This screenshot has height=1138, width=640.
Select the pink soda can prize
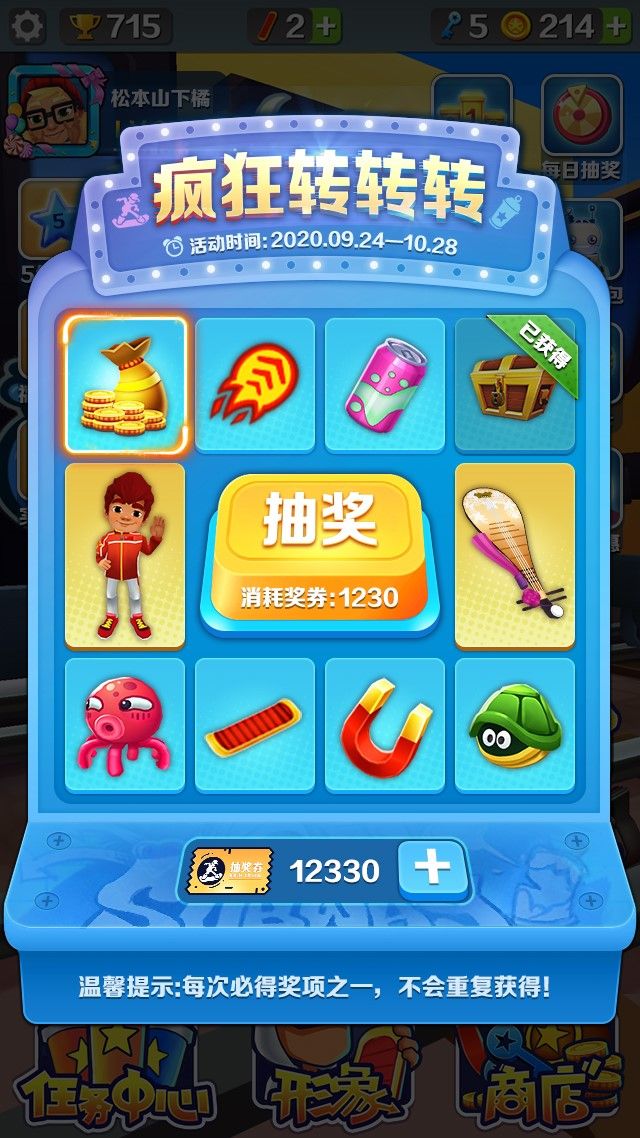tap(384, 384)
